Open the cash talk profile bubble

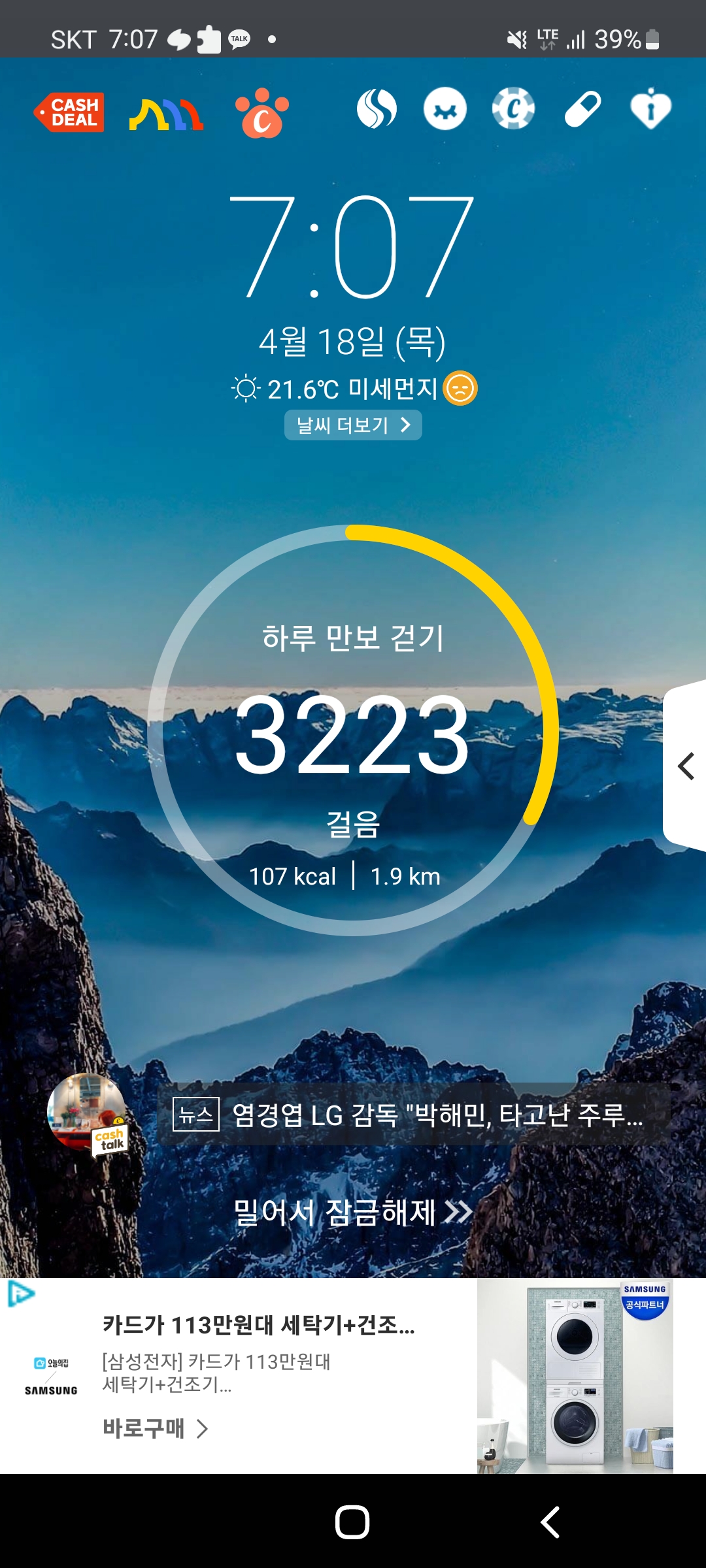[88, 1113]
